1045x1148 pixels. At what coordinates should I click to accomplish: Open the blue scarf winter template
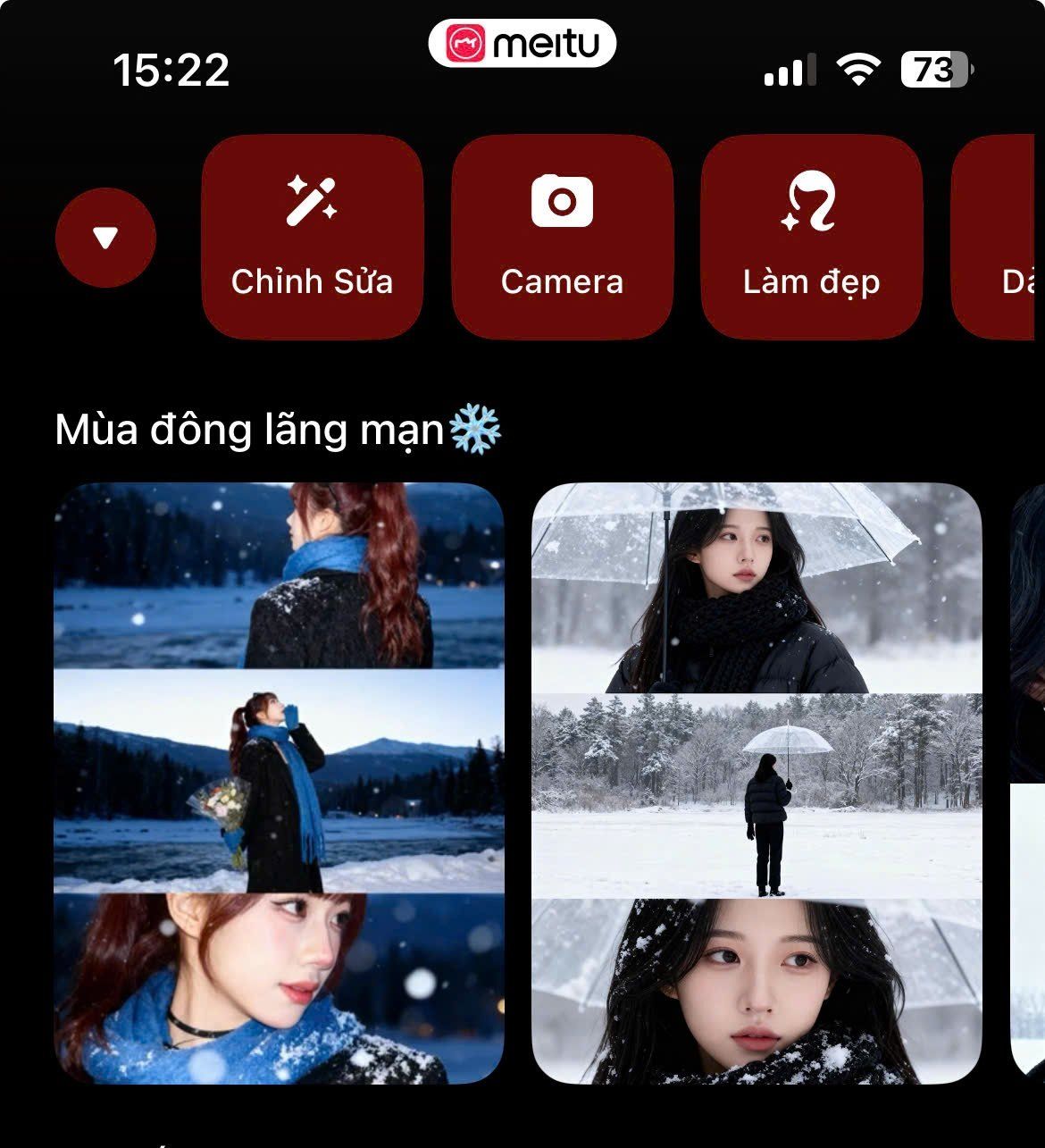click(x=279, y=783)
